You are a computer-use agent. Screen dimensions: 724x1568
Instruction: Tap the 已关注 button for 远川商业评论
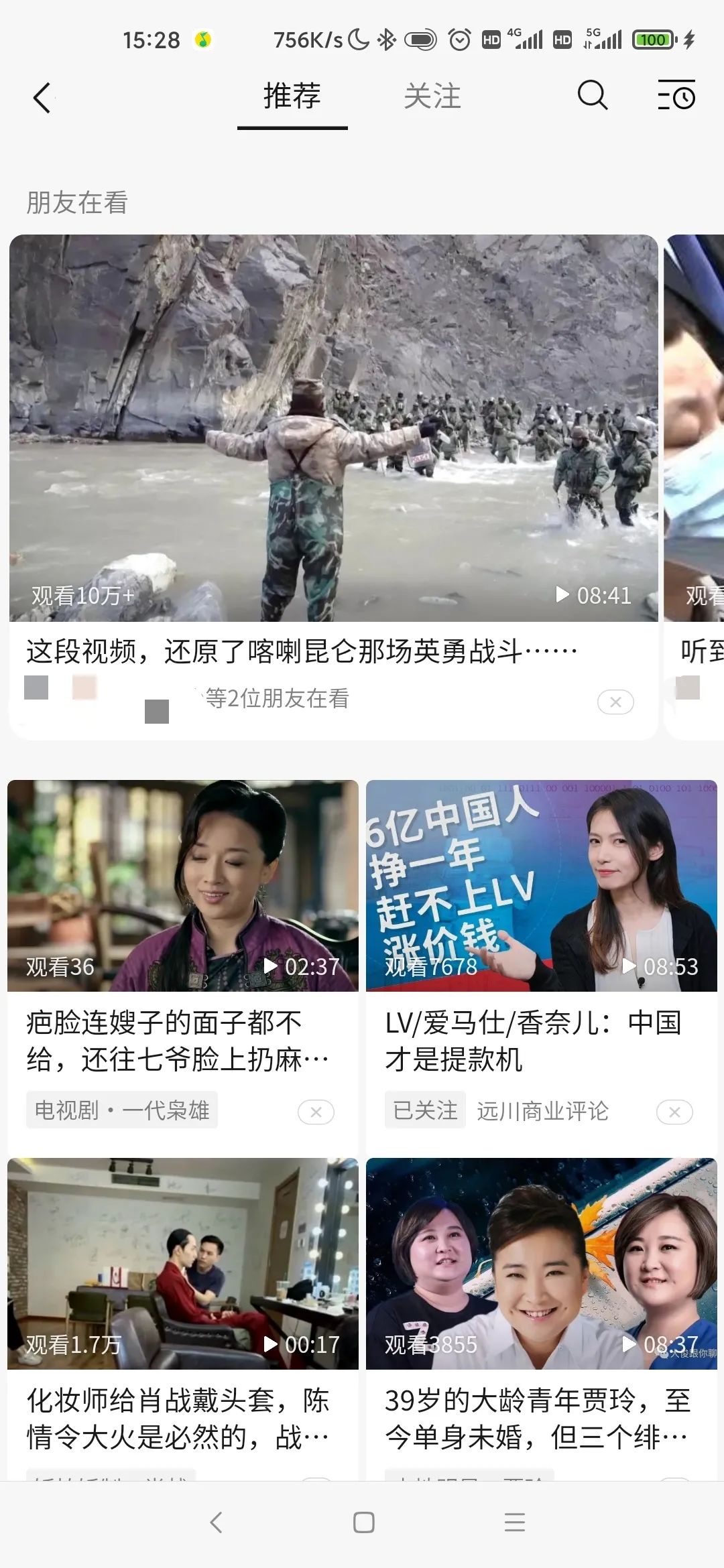pyautogui.click(x=425, y=1110)
